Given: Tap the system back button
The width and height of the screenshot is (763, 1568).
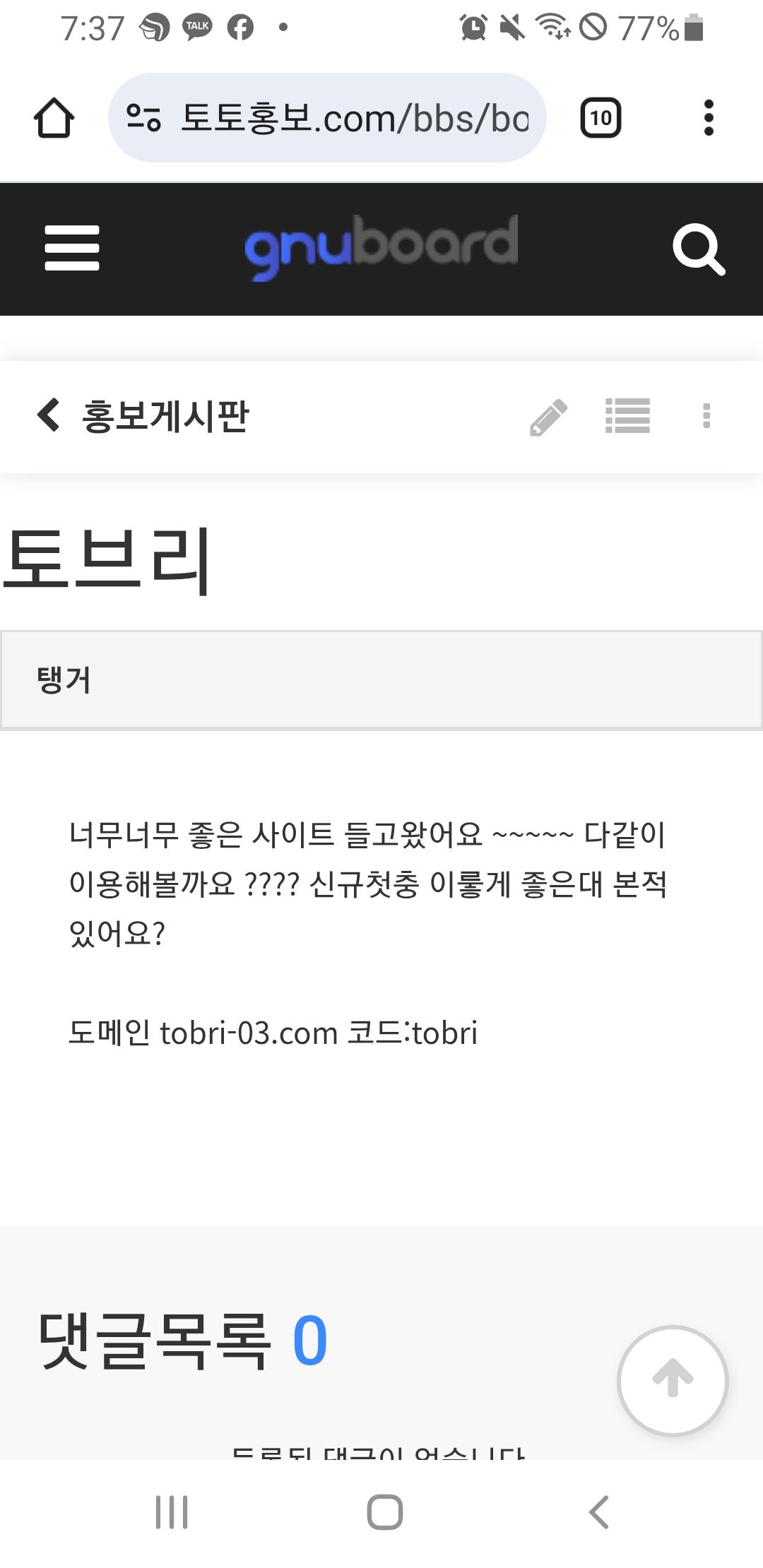Looking at the screenshot, I should [598, 1512].
